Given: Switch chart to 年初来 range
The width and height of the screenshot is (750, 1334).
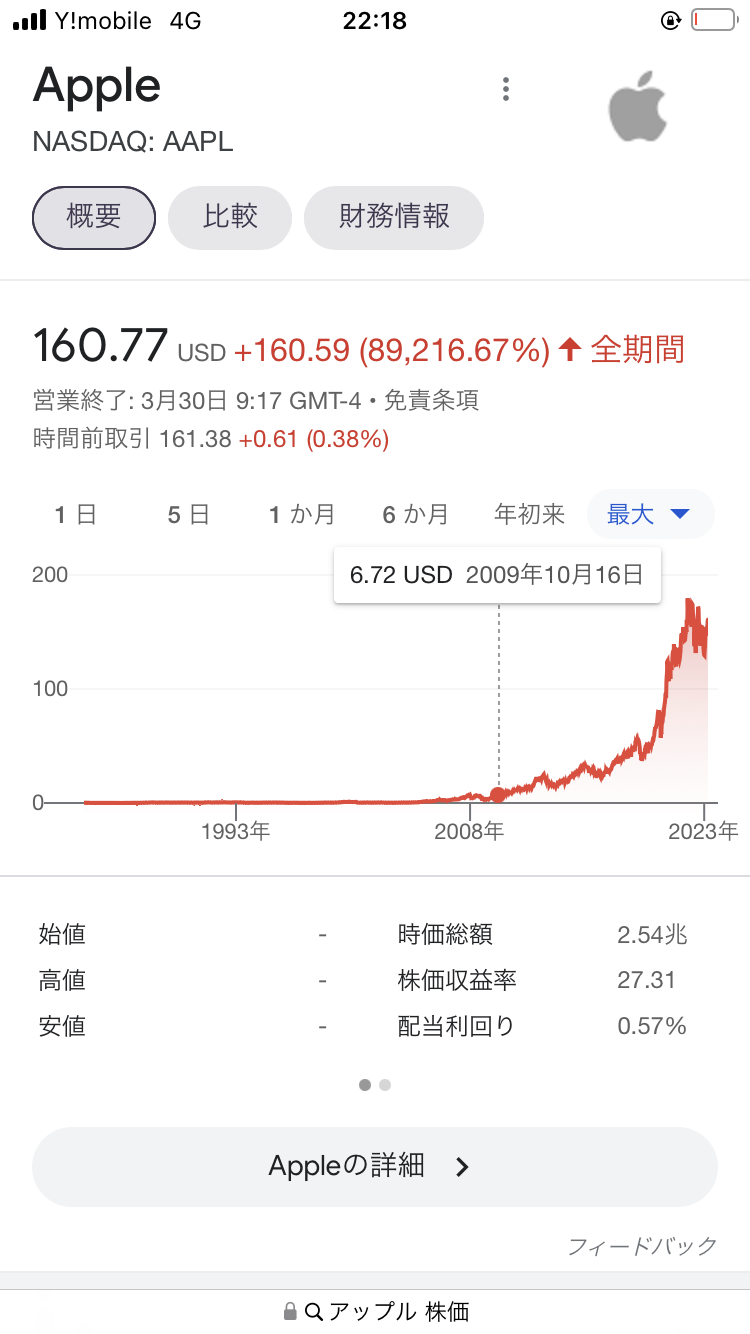Looking at the screenshot, I should point(530,515).
